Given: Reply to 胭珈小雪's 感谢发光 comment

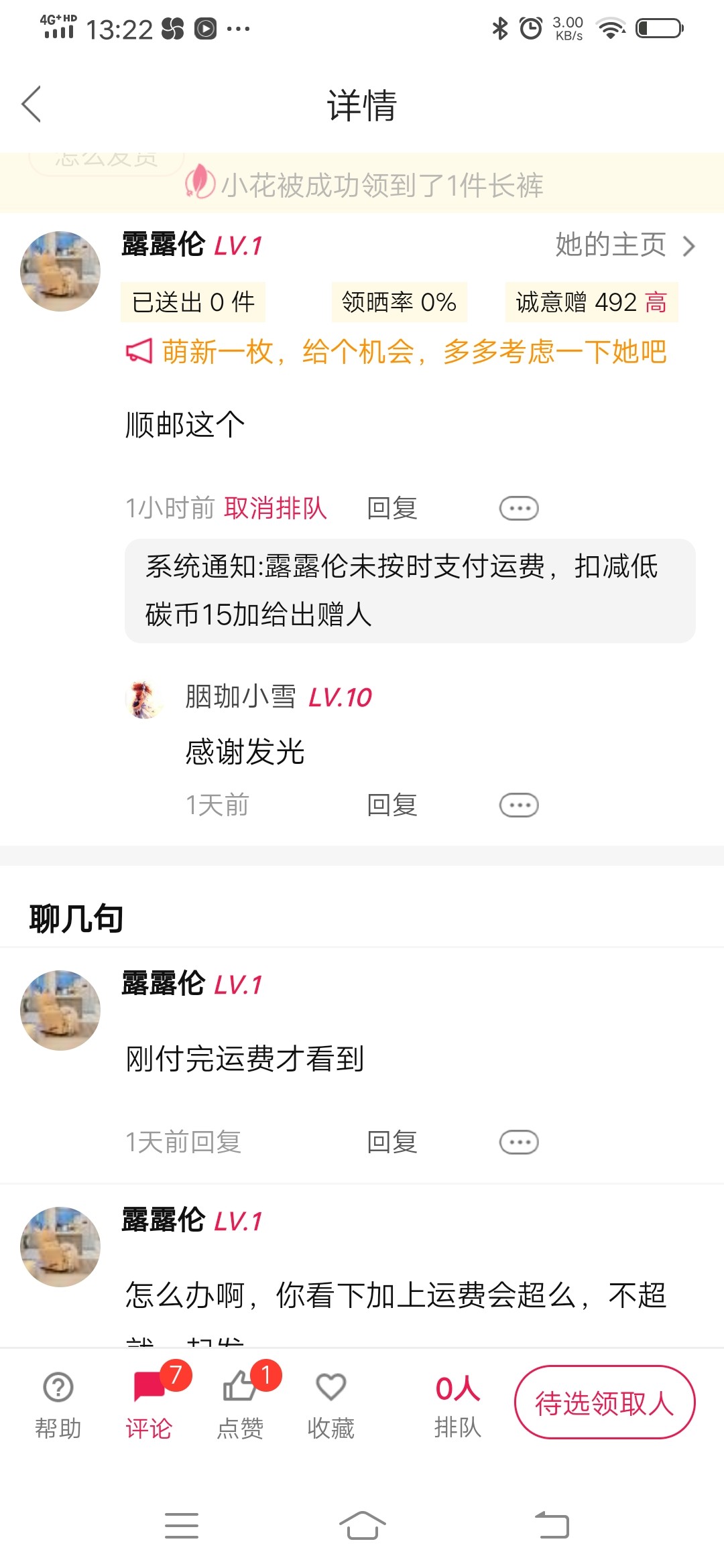Looking at the screenshot, I should [x=392, y=805].
